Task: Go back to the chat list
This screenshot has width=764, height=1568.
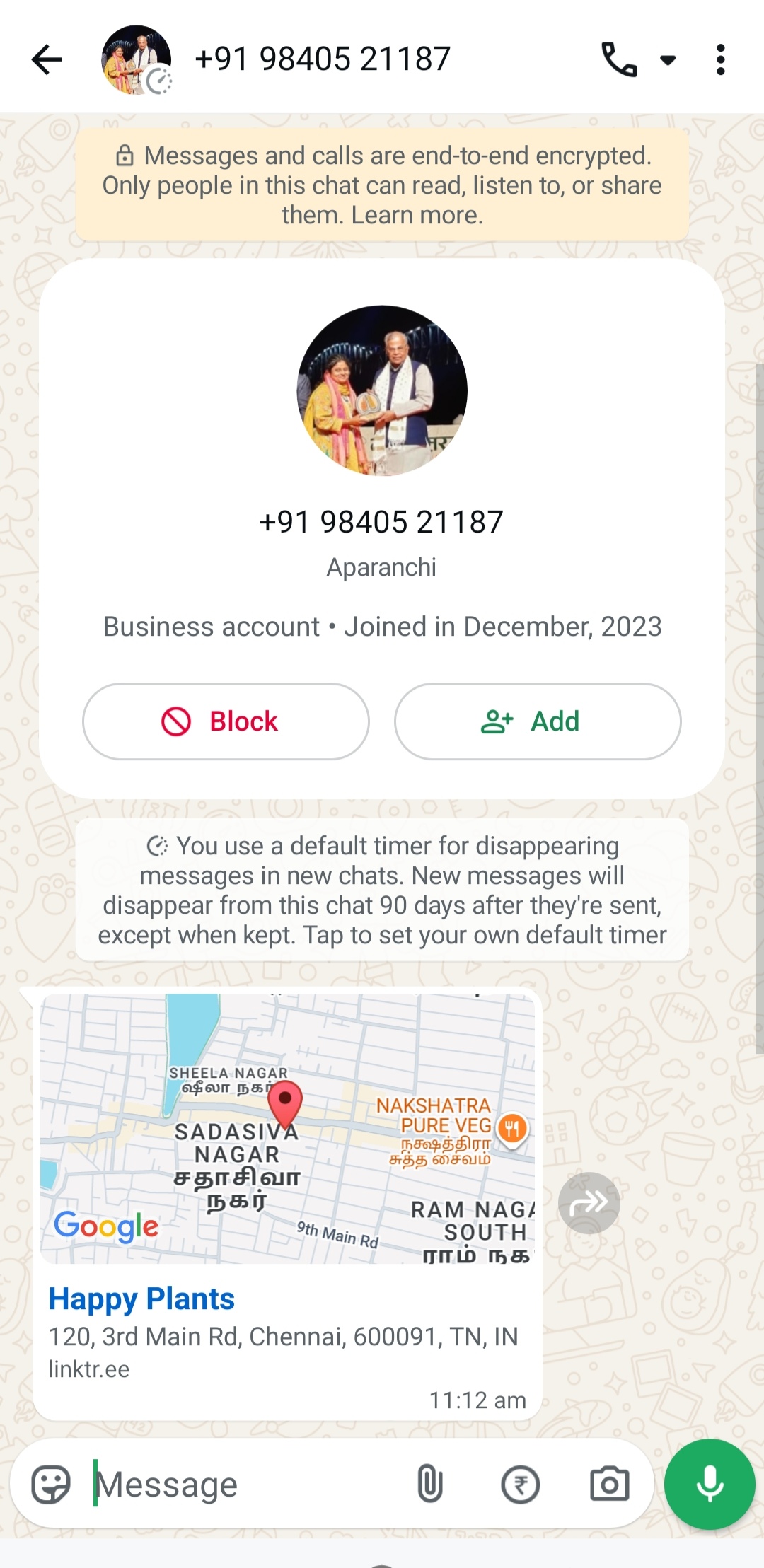Action: click(47, 59)
